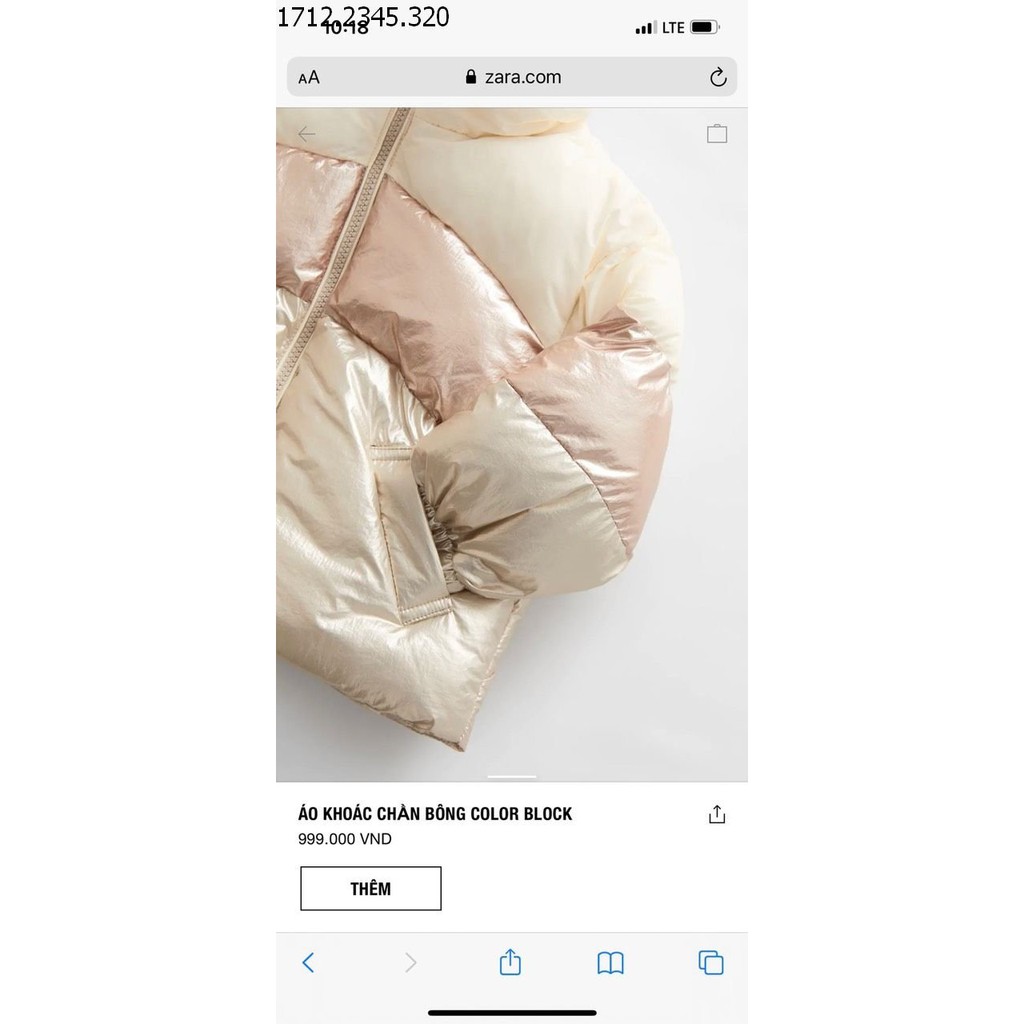
Task: Tap the THÊM button to add item
Action: [370, 888]
